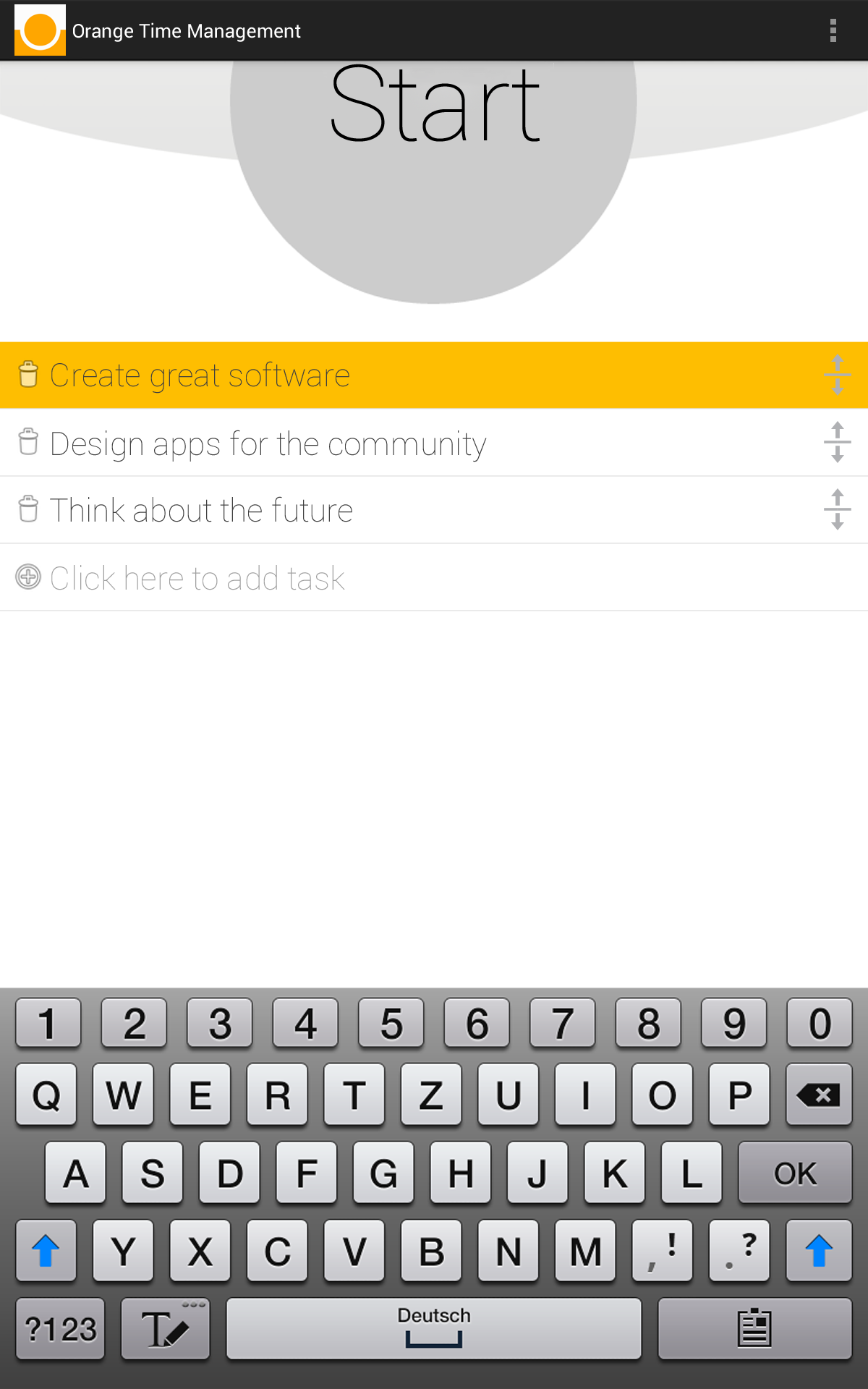Tap reorder handle for Design apps task
Viewport: 868px width, 1389px height.
(x=837, y=442)
